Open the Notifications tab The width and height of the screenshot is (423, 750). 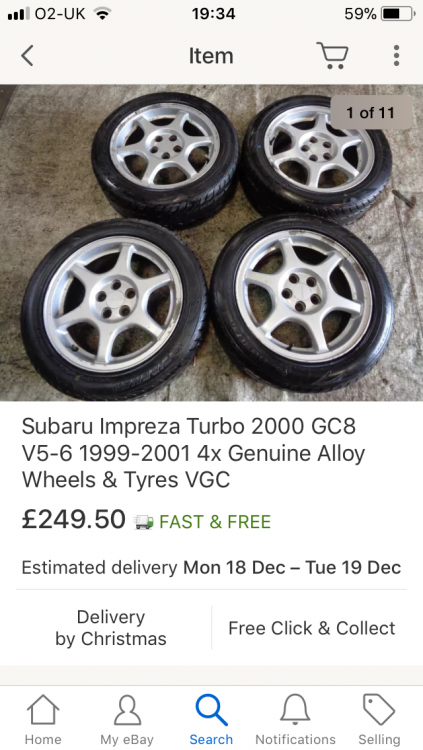tap(295, 720)
